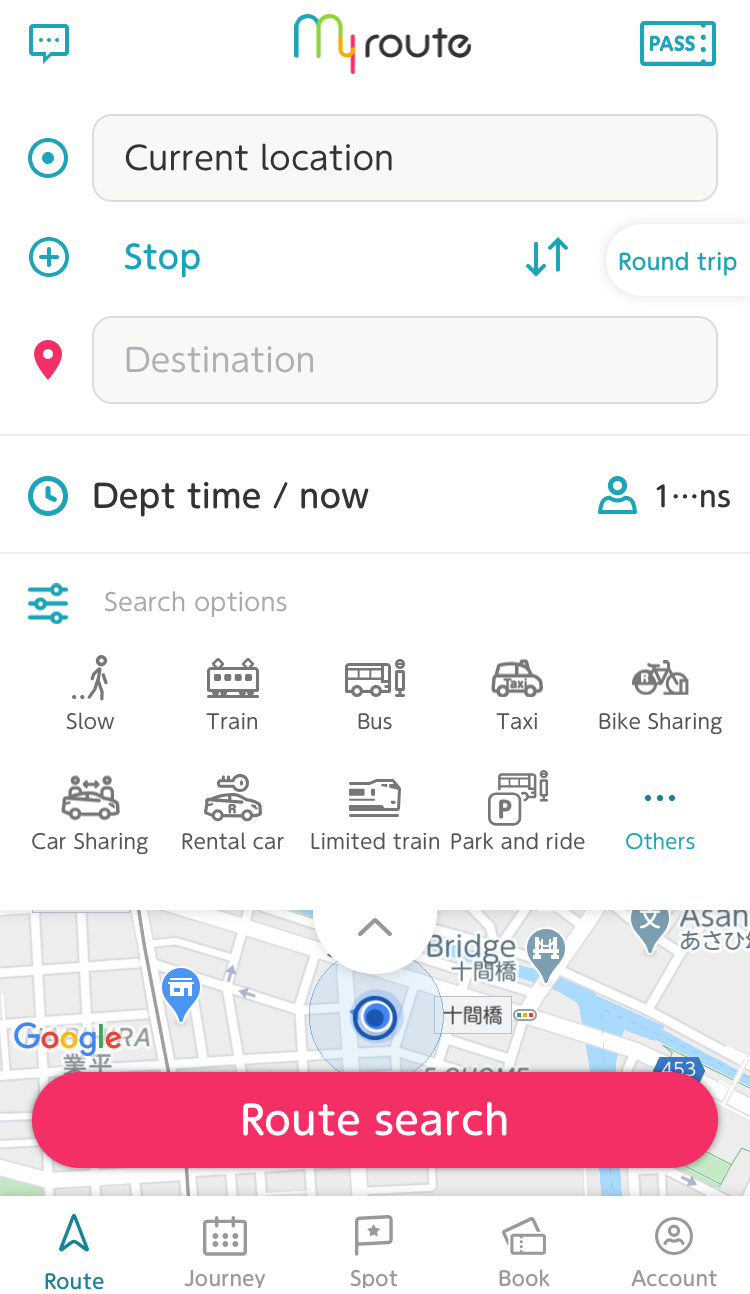Switch to the Journey tab
The image size is (750, 1294).
pos(225,1251)
